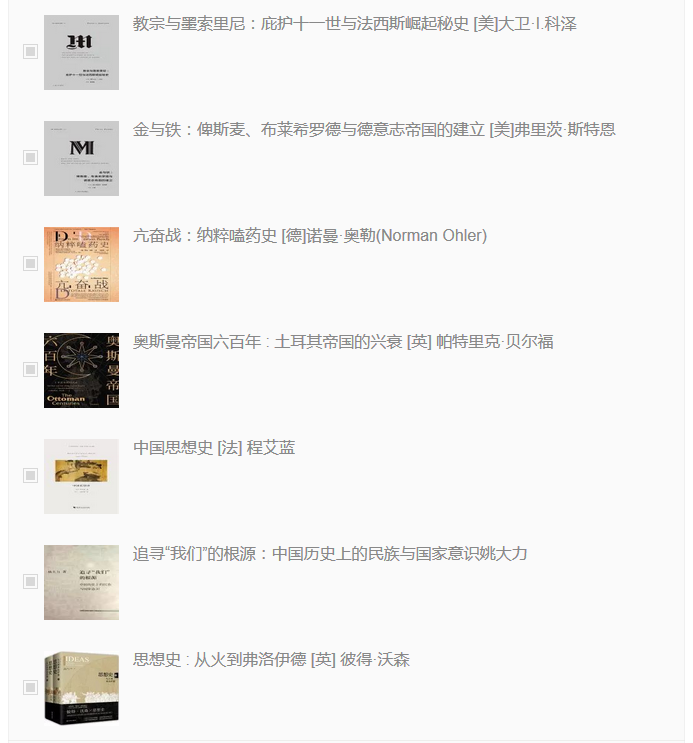Image resolution: width=693 pixels, height=743 pixels.
Task: Open the book title 教宗与墨索里尼
Action: (354, 24)
